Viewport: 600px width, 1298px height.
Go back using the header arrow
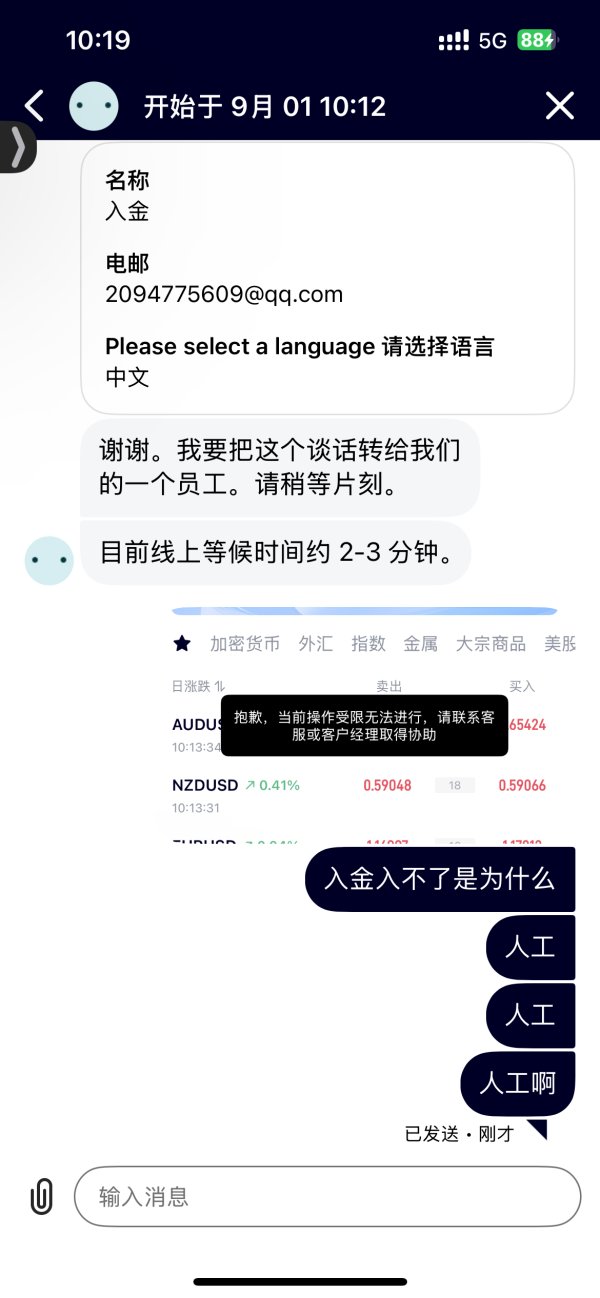coord(34,106)
